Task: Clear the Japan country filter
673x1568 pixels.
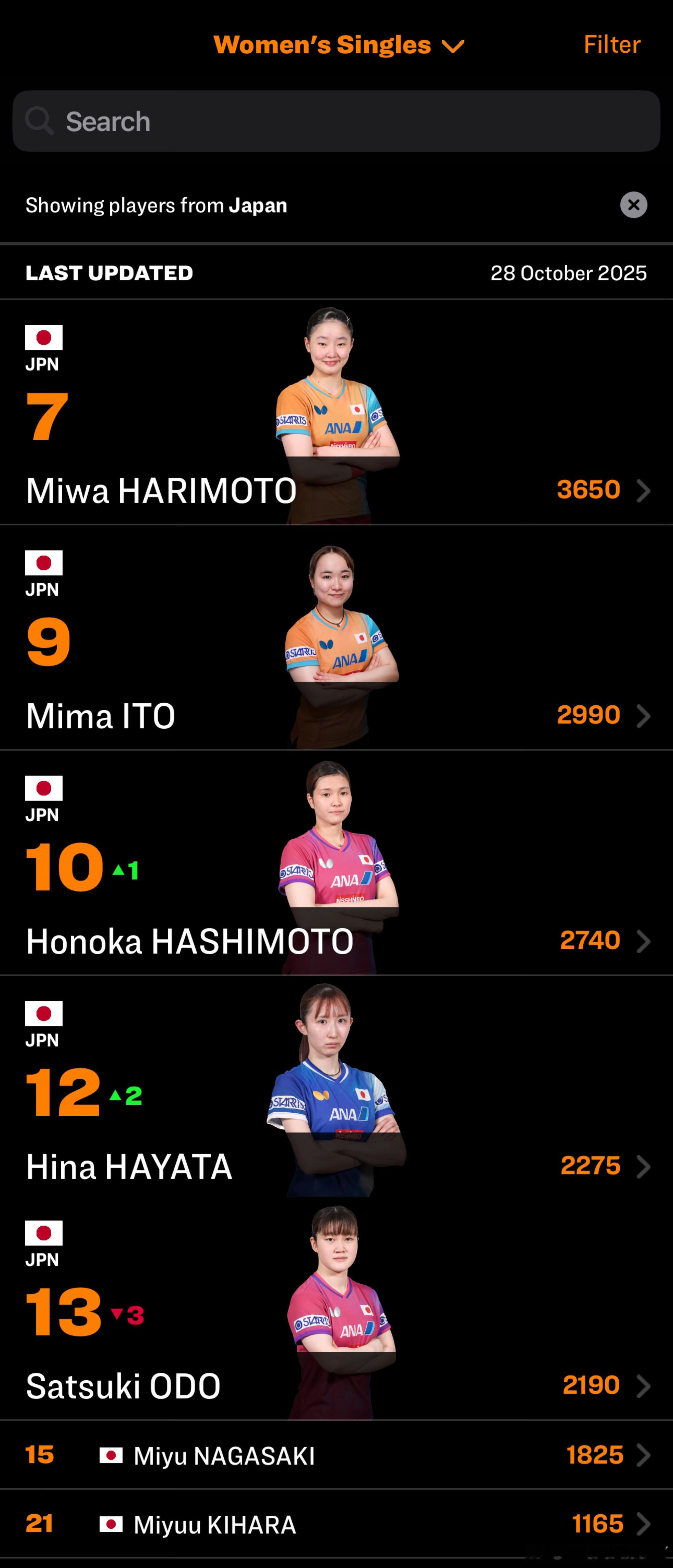Action: pyautogui.click(x=633, y=205)
